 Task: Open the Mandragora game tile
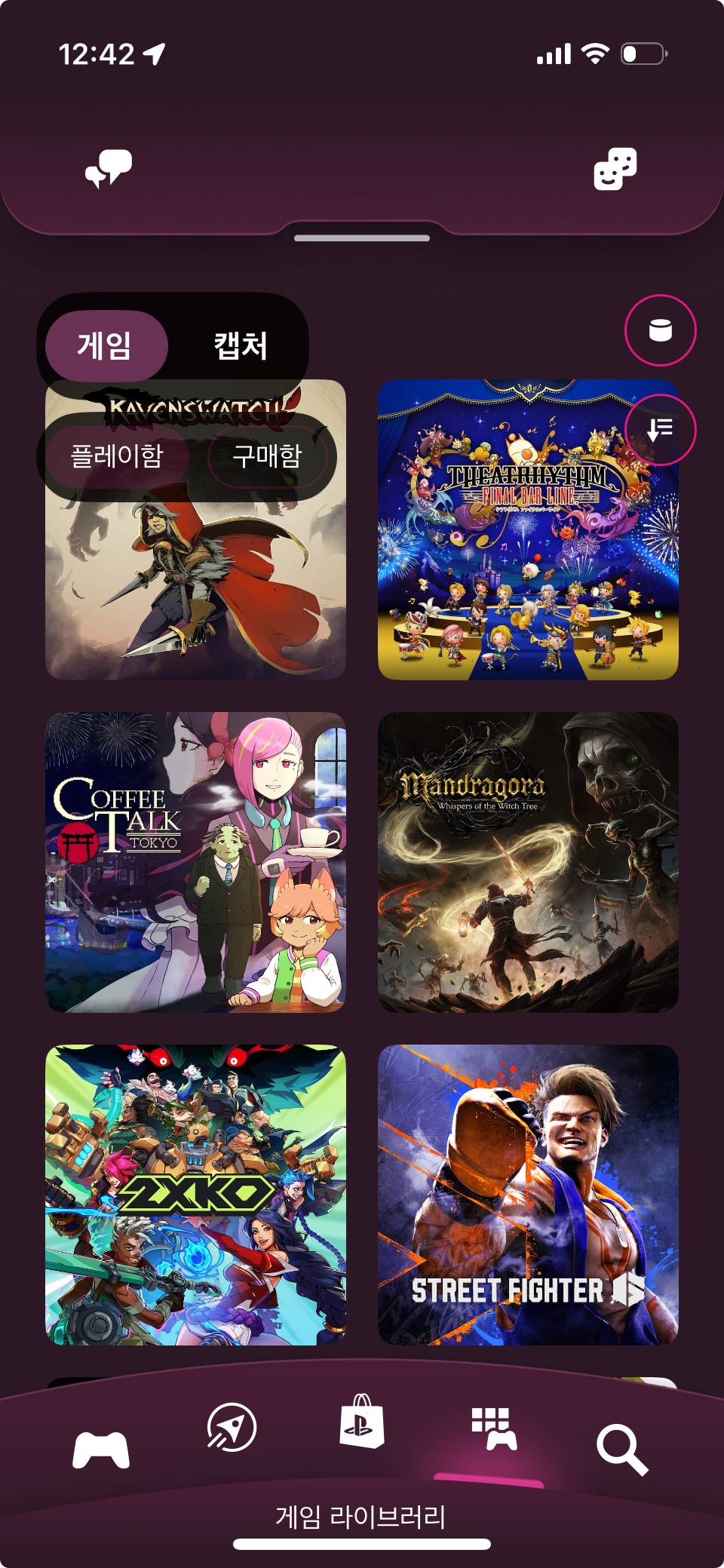(528, 862)
